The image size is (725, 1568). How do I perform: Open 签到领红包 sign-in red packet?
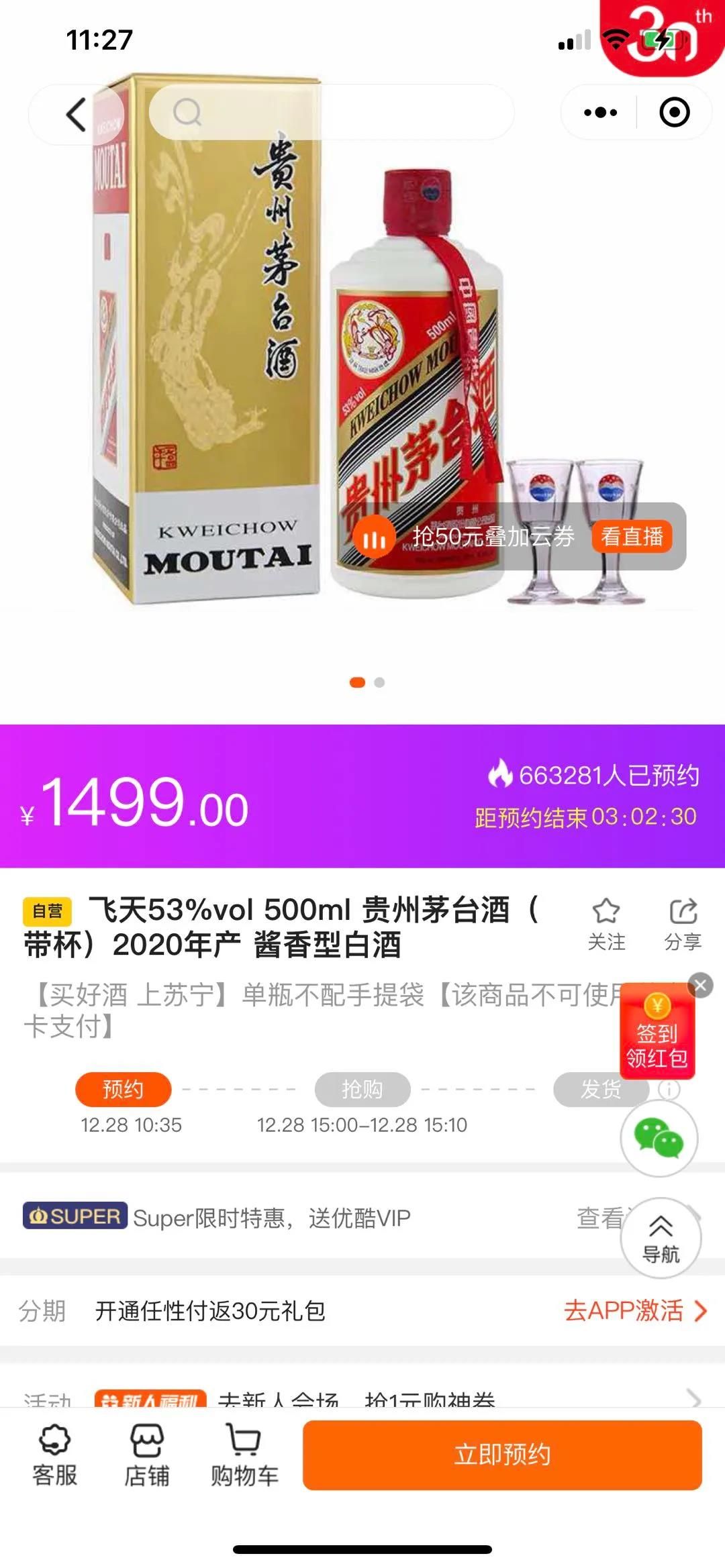coord(657,1035)
